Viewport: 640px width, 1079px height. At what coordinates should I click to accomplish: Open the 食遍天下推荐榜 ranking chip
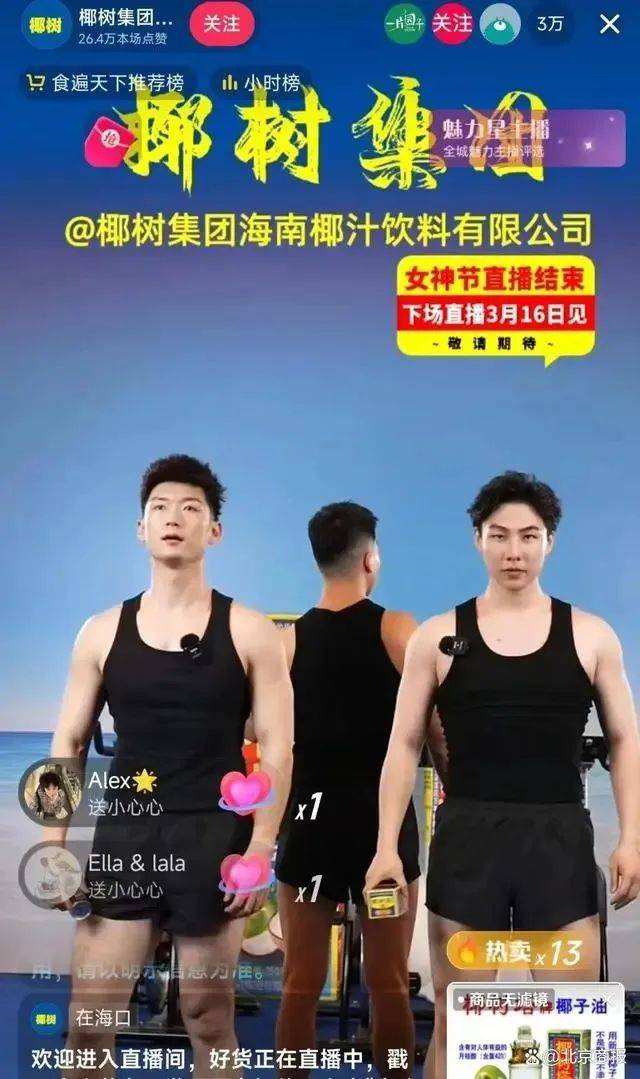(x=109, y=84)
